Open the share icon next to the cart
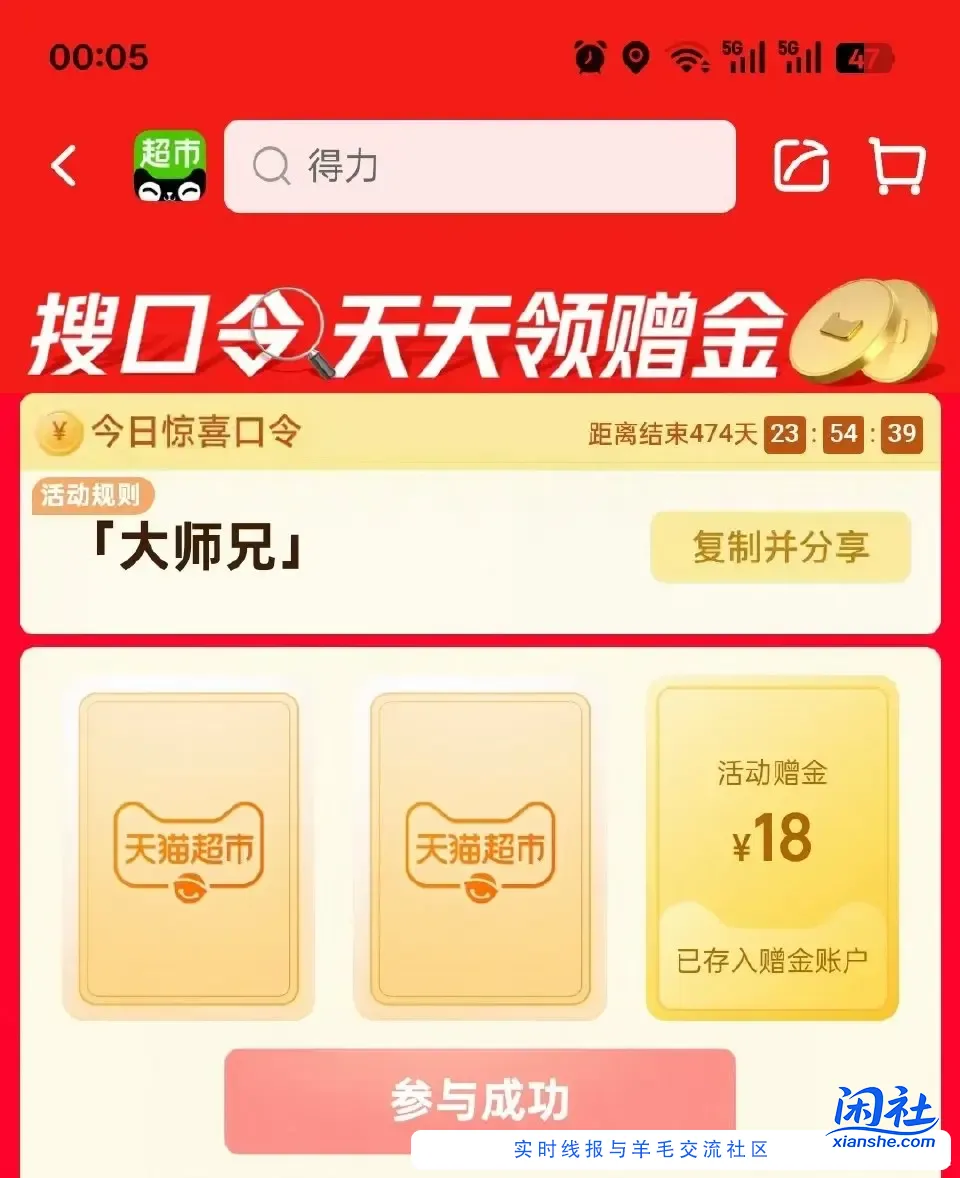The height and width of the screenshot is (1178, 960). point(801,166)
